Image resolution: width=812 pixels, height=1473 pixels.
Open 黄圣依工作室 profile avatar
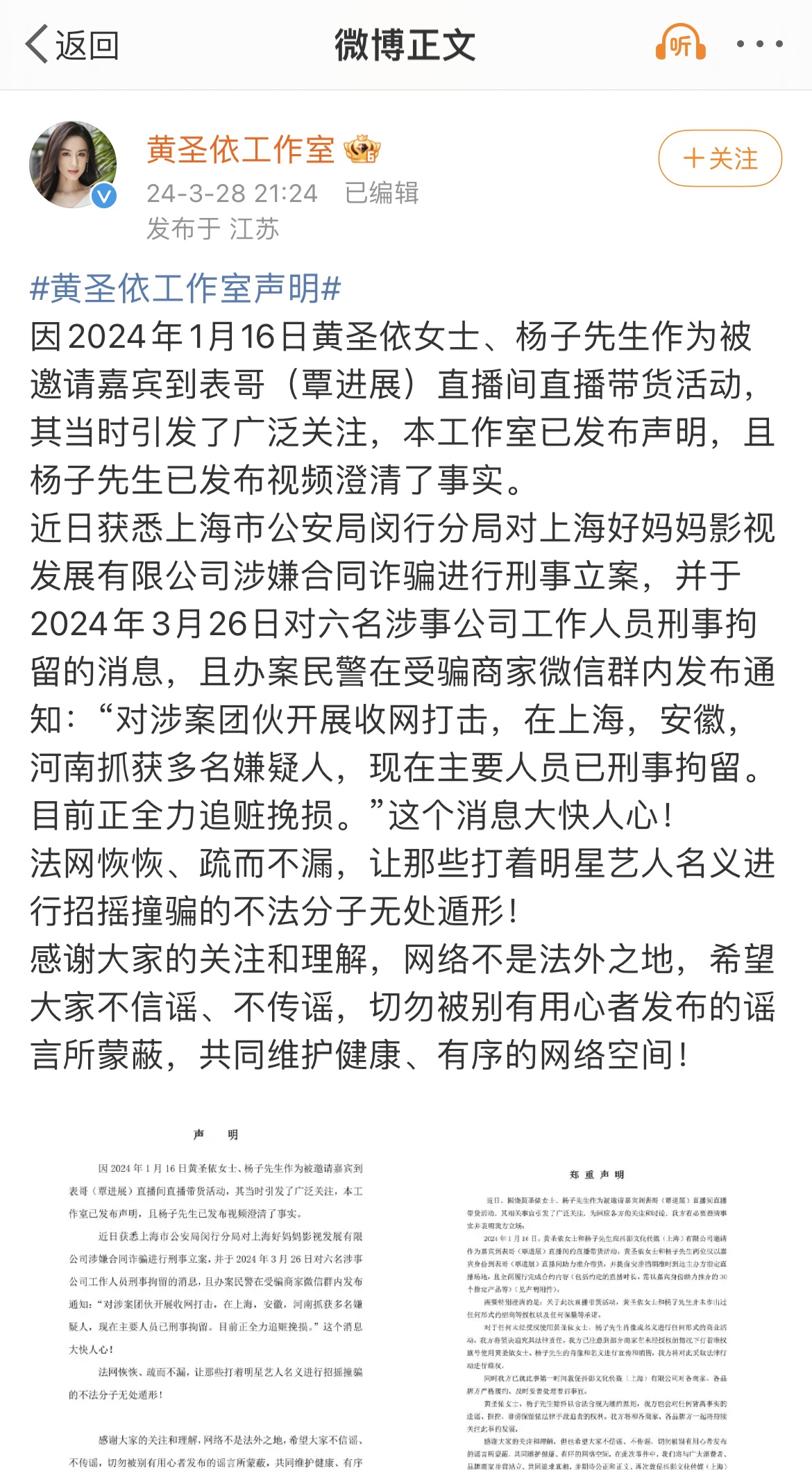point(72,165)
